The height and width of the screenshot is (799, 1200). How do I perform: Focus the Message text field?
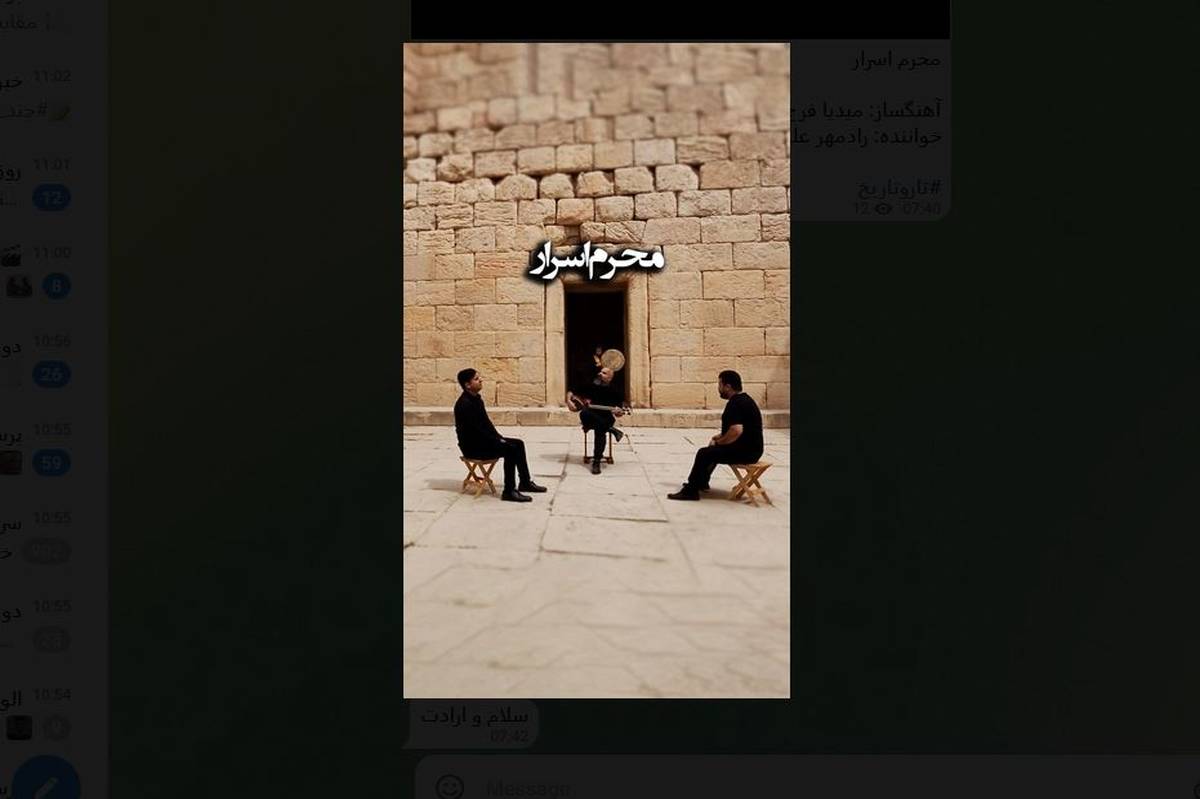700,787
